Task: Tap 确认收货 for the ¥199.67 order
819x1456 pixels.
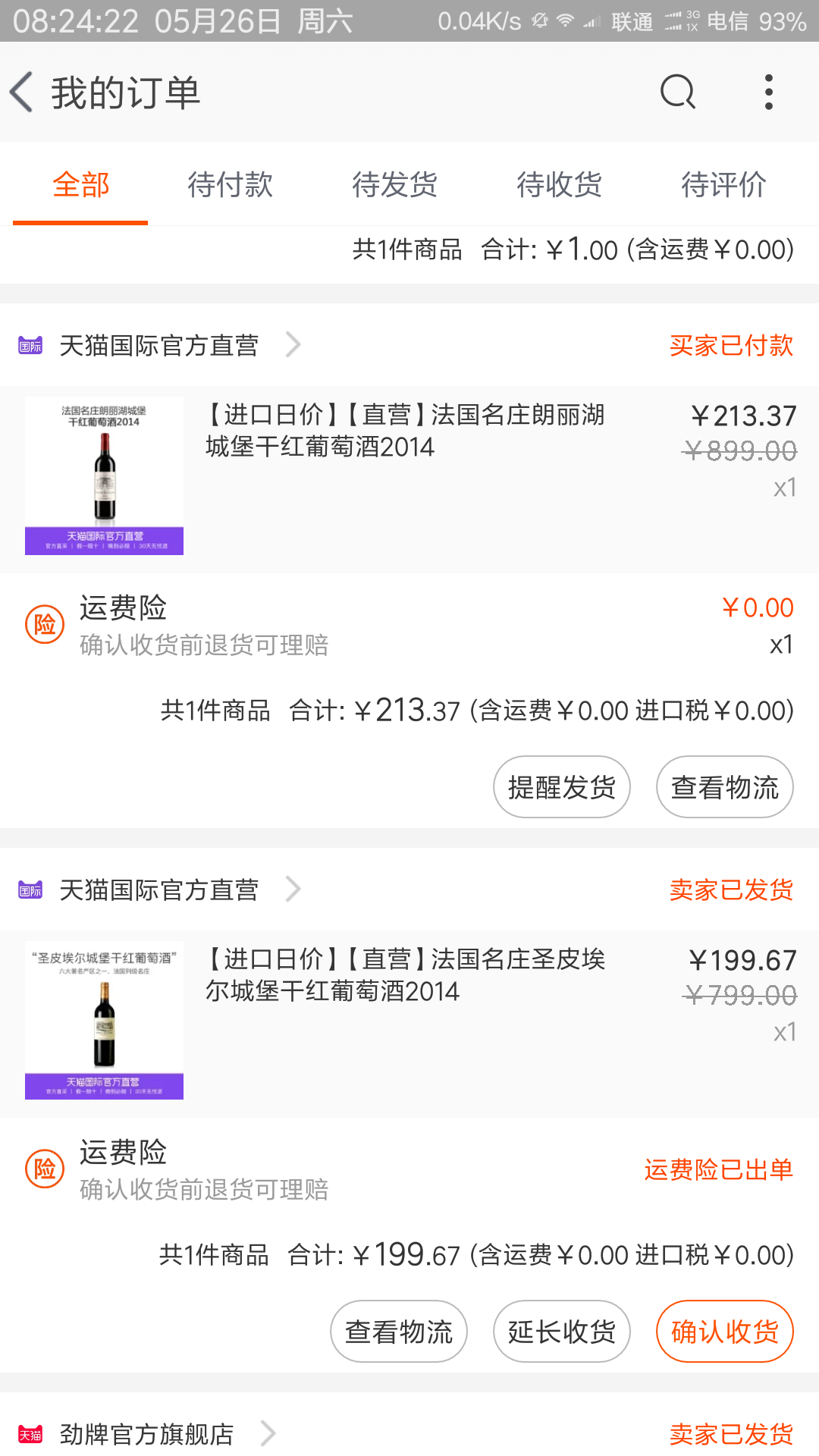Action: 725,1332
